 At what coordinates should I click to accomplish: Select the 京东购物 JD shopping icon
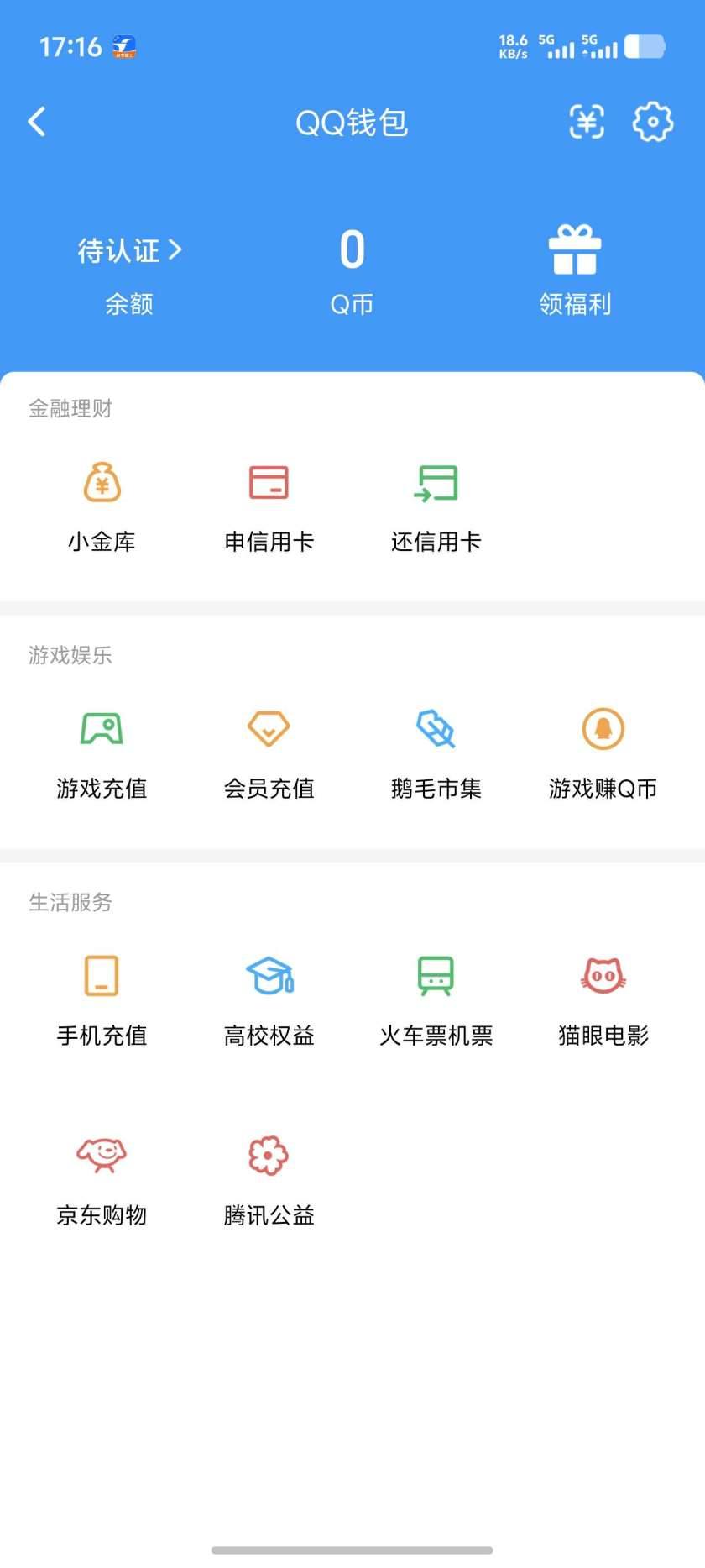[101, 1175]
